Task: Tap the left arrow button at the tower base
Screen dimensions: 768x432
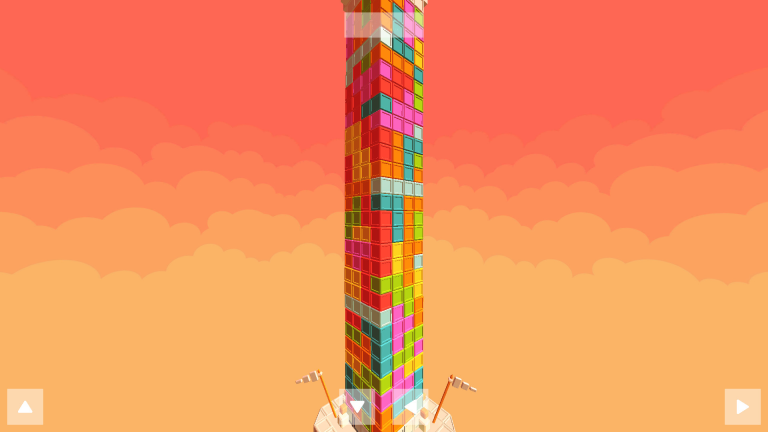Action: 409,407
